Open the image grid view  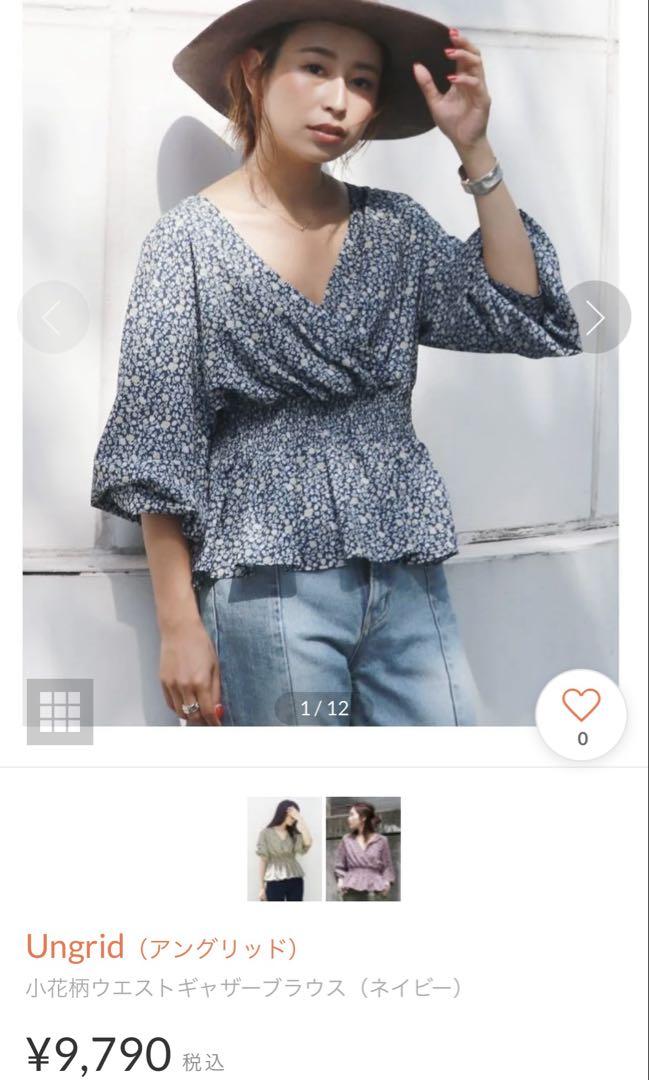pos(60,711)
